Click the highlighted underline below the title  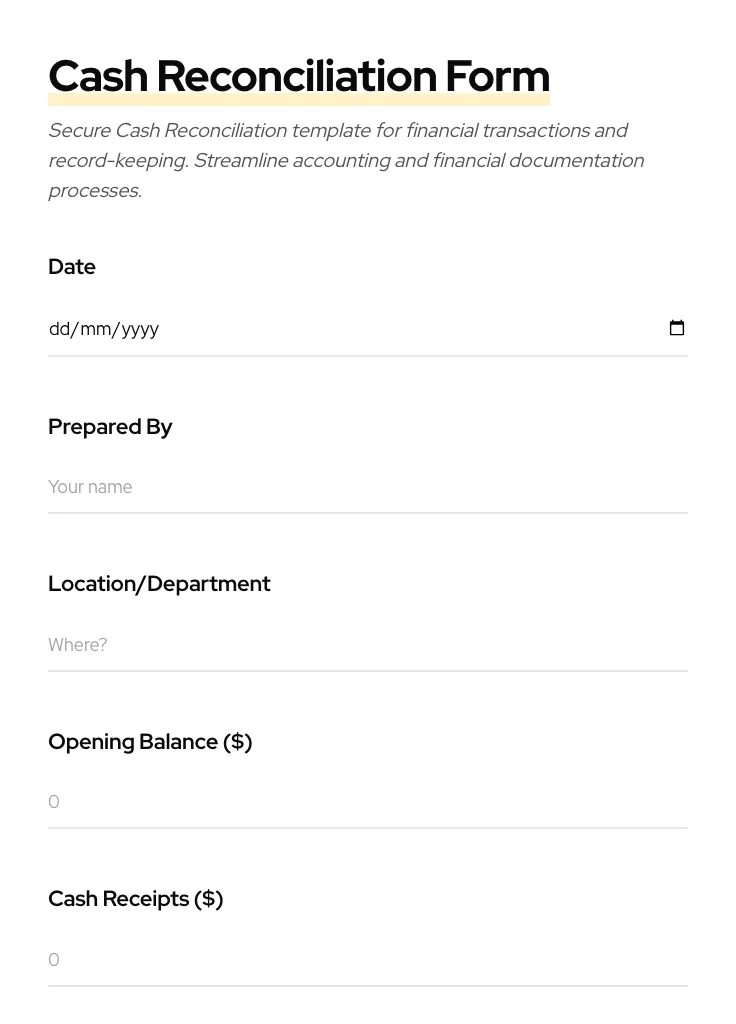[299, 99]
